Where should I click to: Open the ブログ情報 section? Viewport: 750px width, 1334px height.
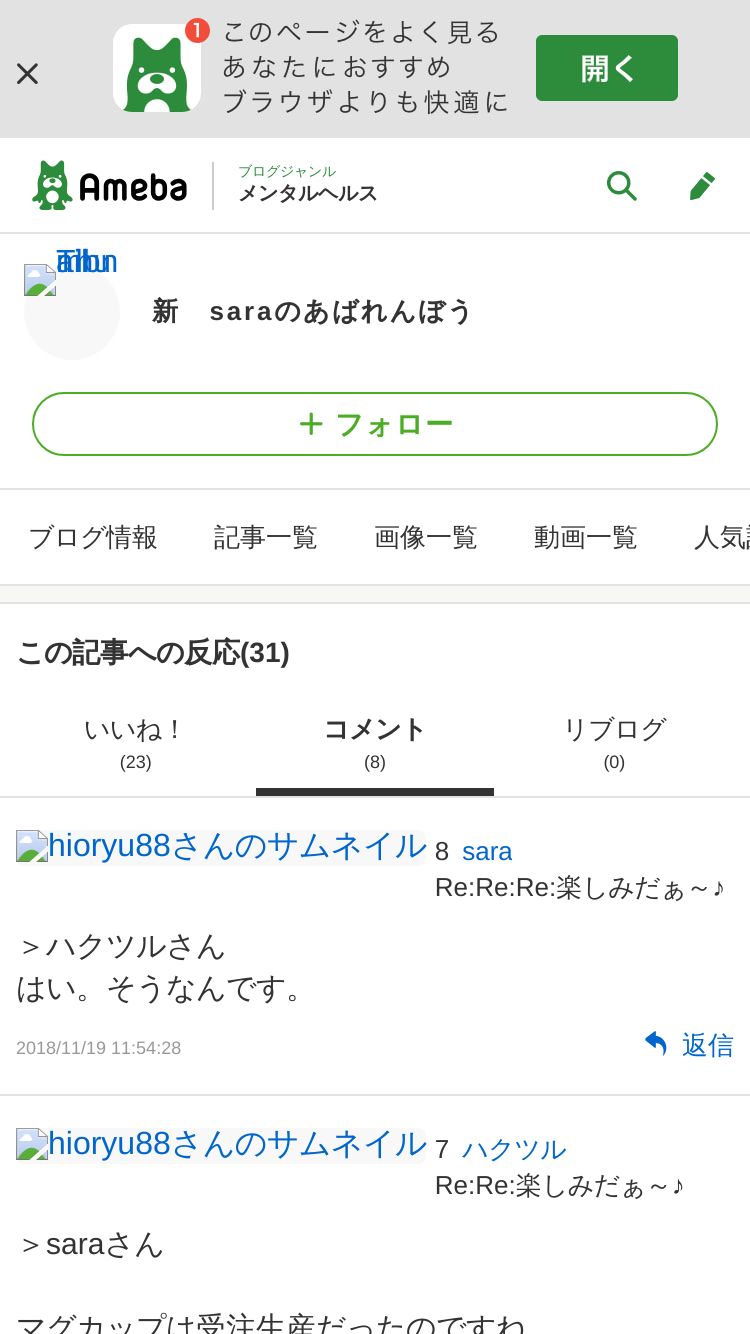pos(93,537)
